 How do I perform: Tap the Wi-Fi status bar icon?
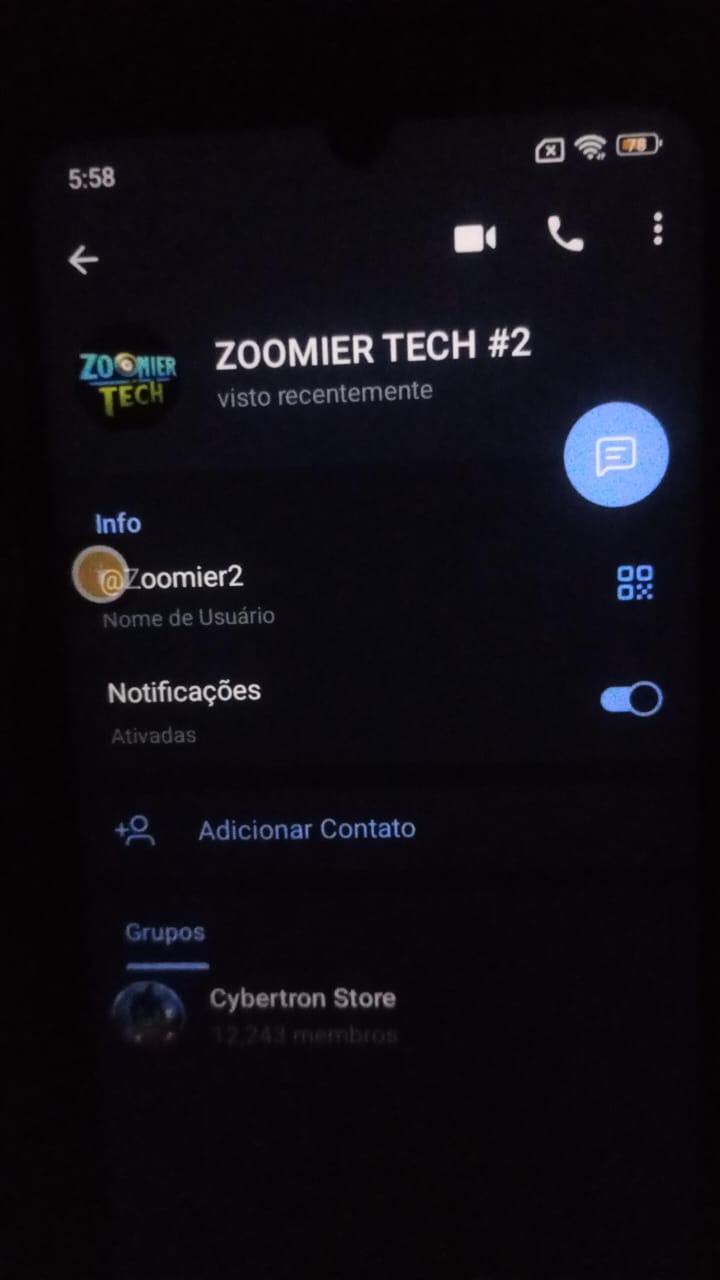(x=589, y=146)
